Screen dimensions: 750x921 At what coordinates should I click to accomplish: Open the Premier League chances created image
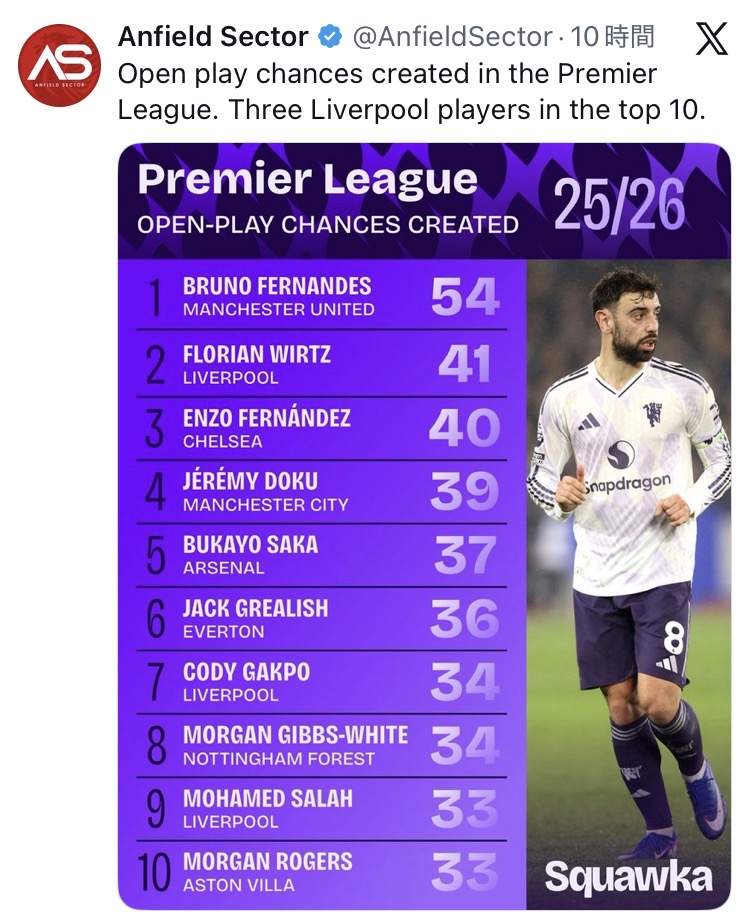point(425,526)
